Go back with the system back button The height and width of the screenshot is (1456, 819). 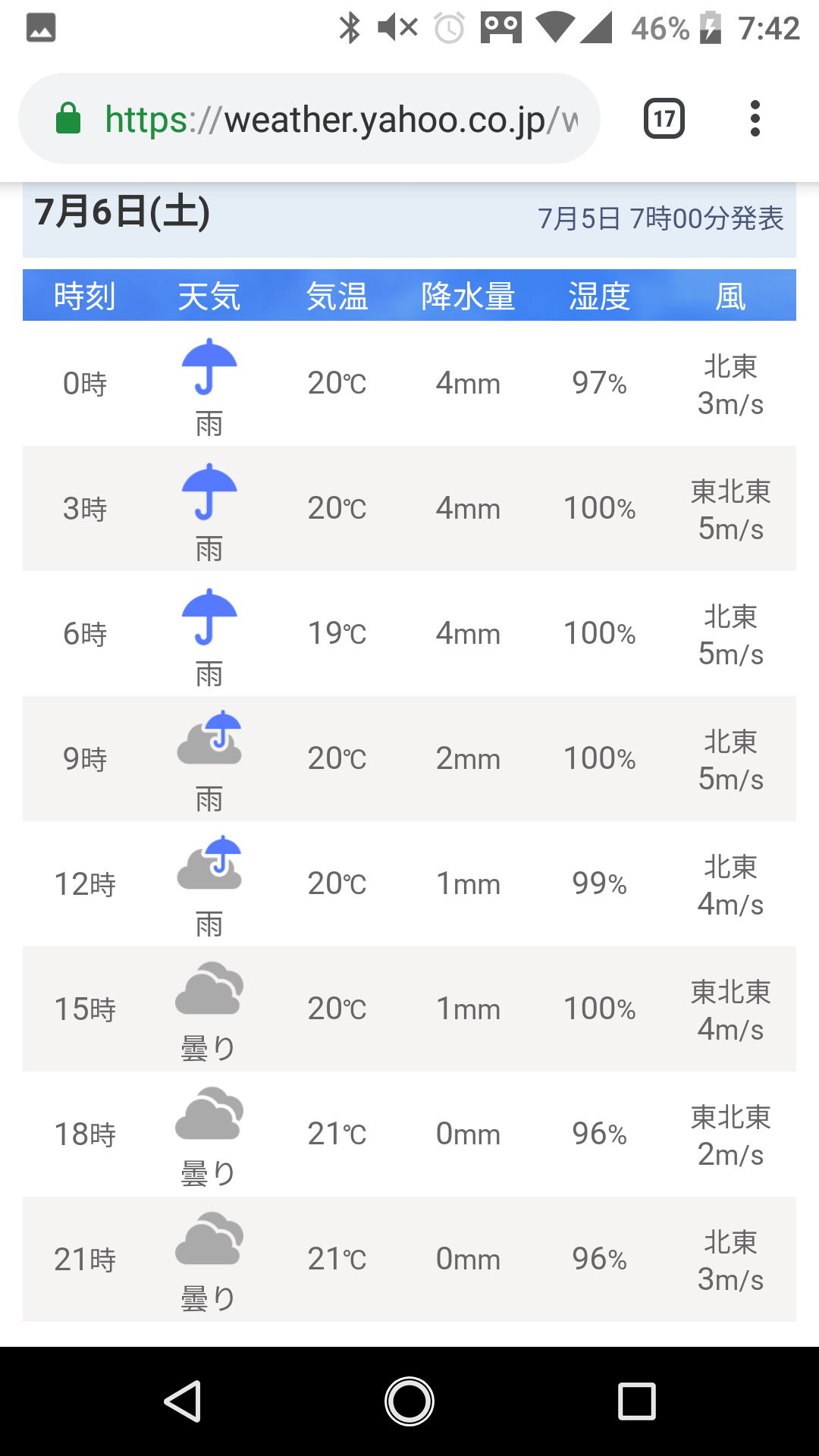click(x=183, y=1401)
